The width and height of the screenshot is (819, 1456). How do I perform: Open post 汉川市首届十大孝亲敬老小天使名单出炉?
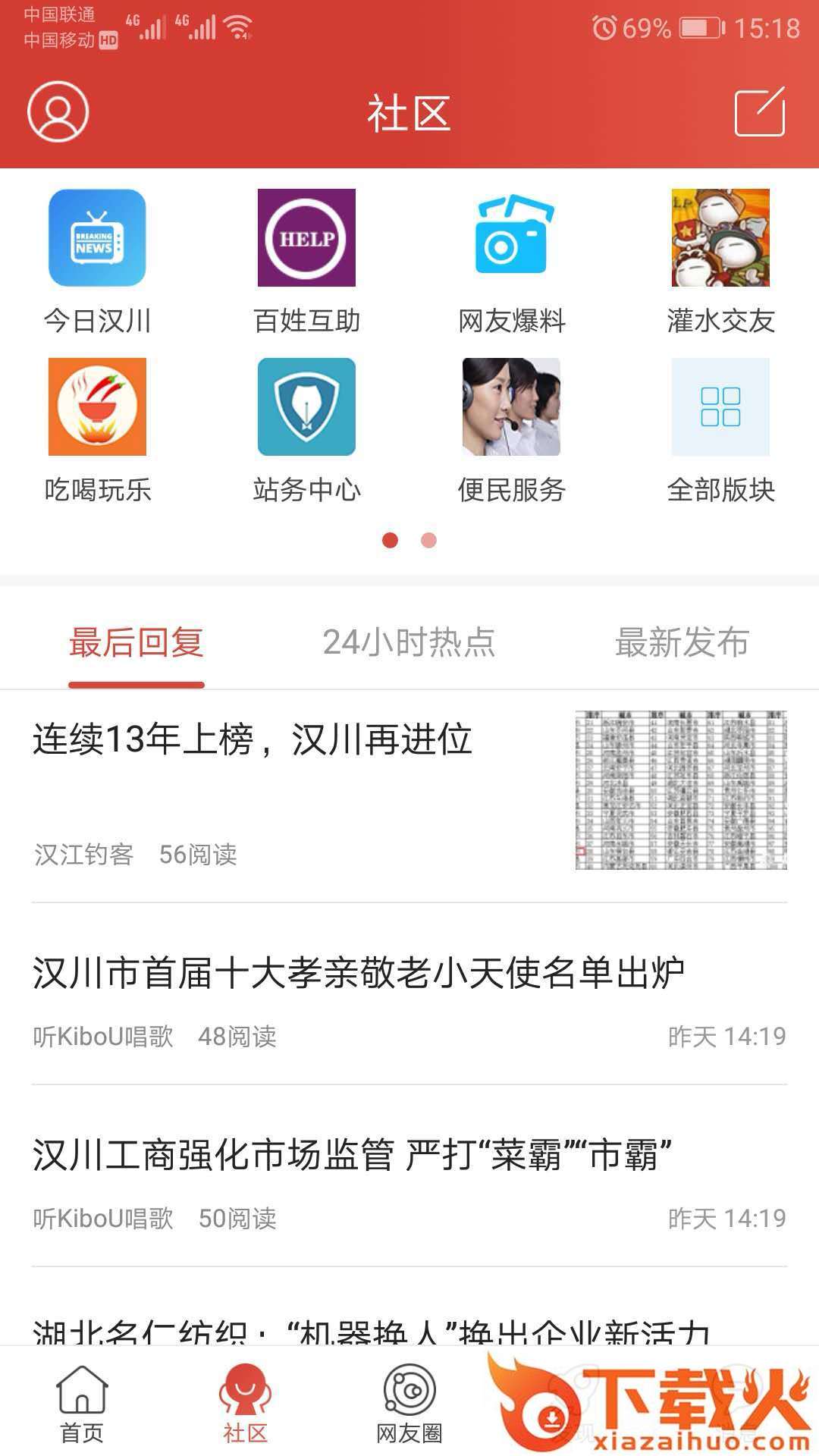click(358, 973)
